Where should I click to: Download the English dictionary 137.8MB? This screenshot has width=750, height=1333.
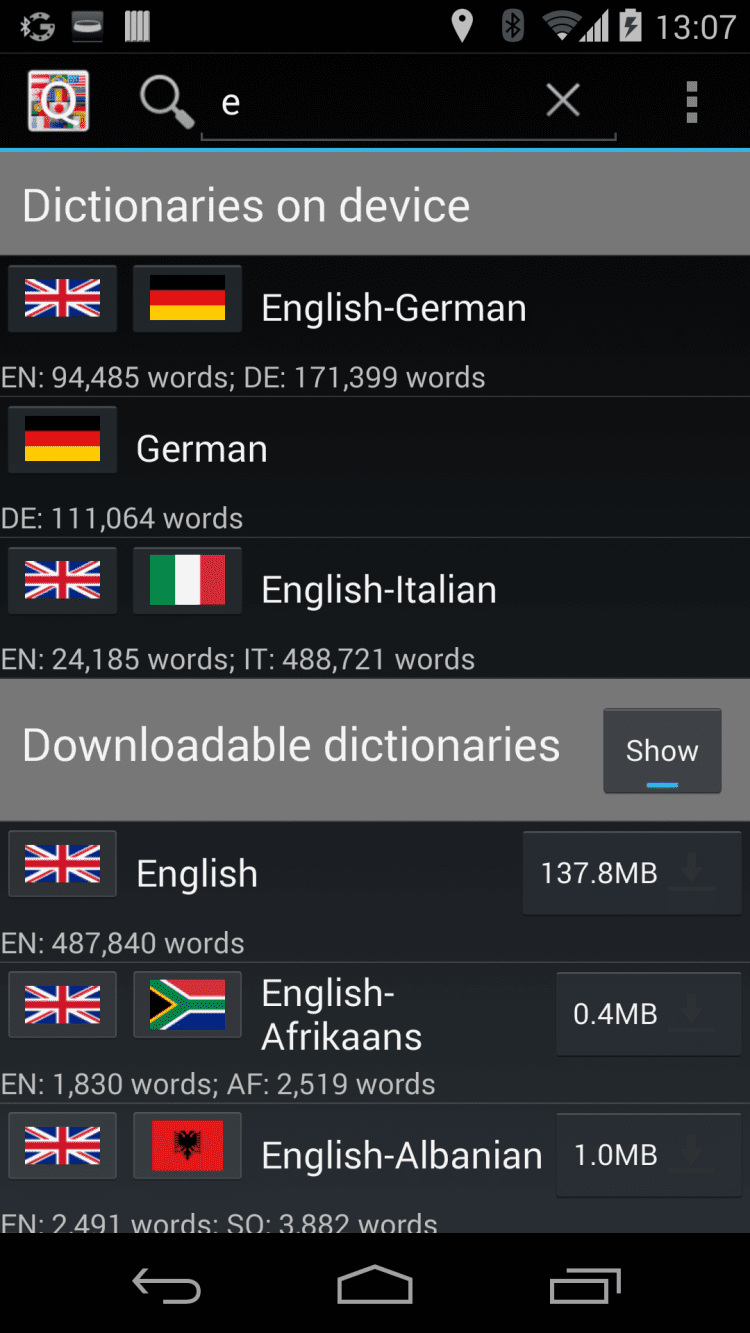pyautogui.click(x=632, y=873)
